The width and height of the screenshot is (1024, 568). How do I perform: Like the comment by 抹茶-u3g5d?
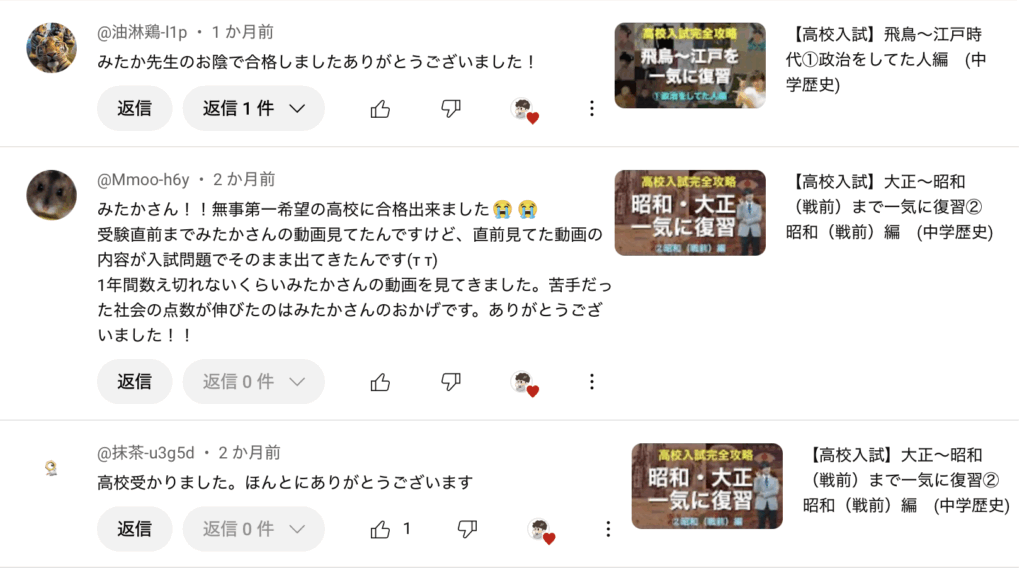coord(380,529)
